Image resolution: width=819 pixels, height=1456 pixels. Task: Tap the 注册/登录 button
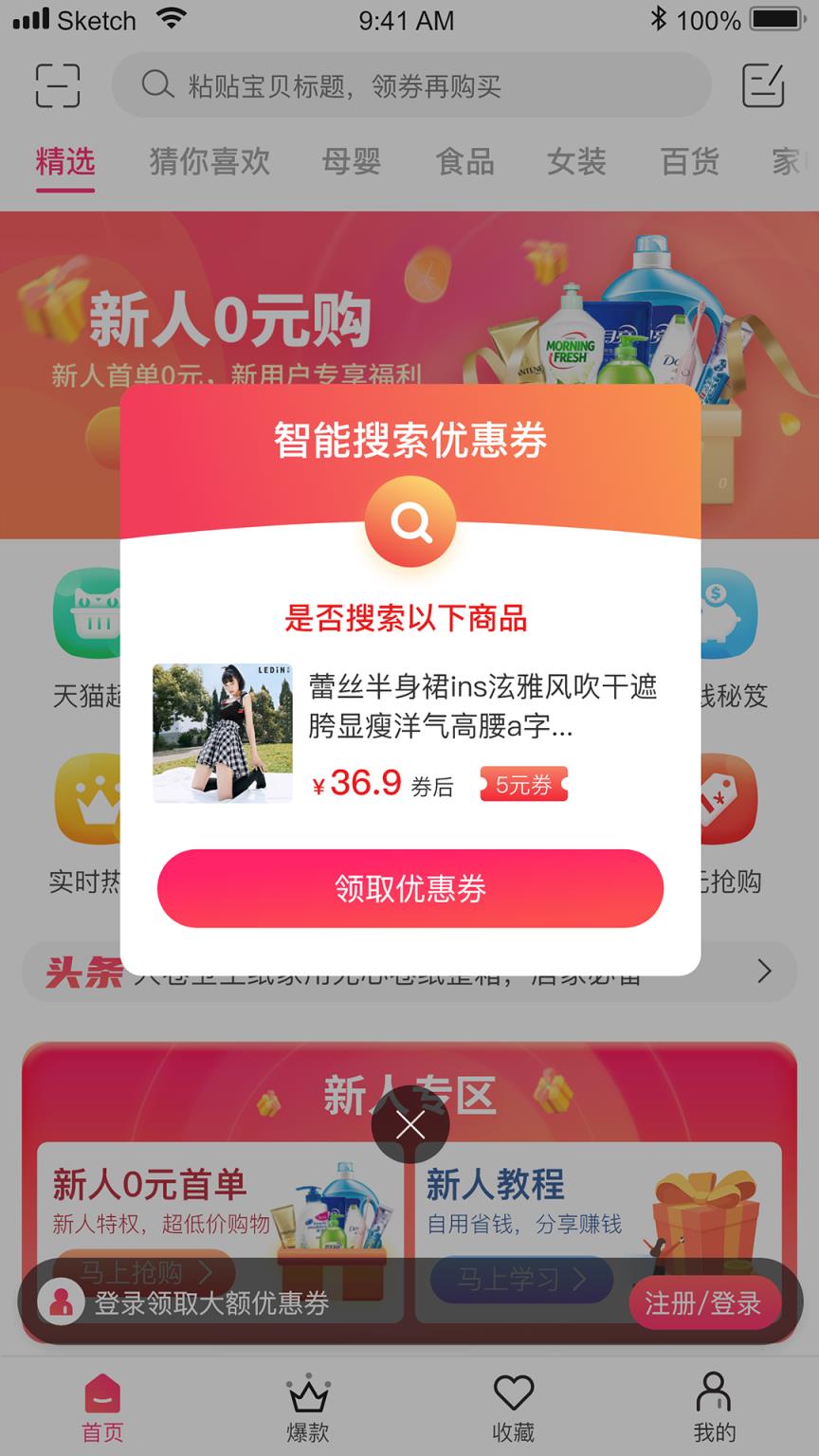pos(705,1303)
